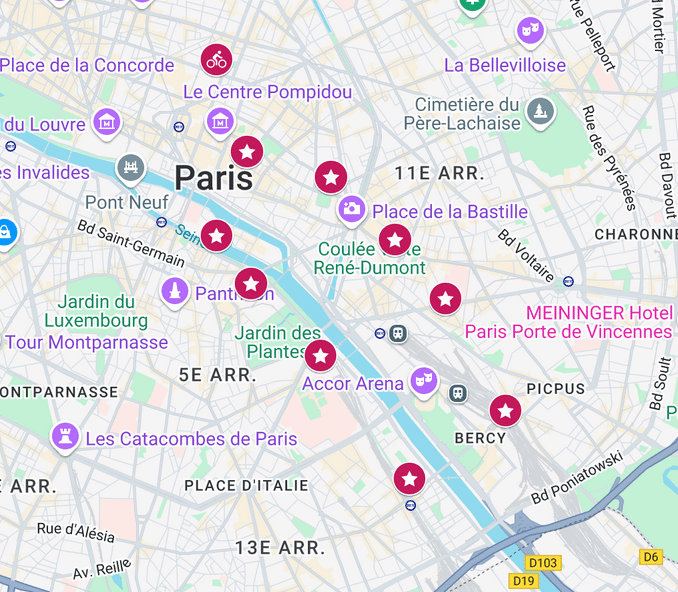
Task: Tap the star pin above 13E ARR.
Action: point(409,478)
